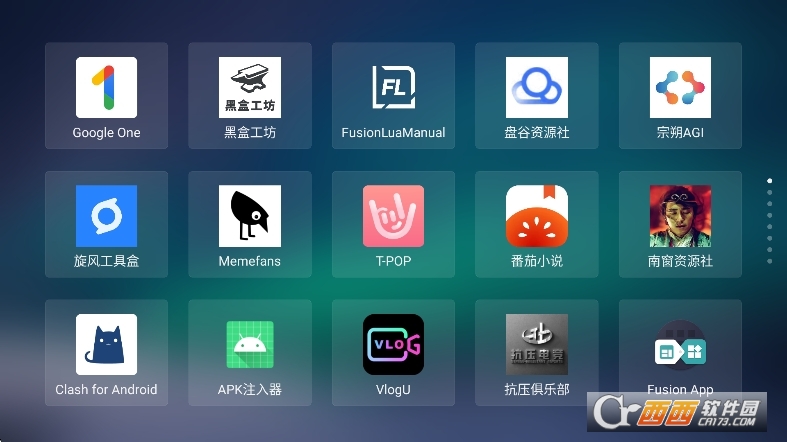Open FusionLuaManual

click(393, 88)
